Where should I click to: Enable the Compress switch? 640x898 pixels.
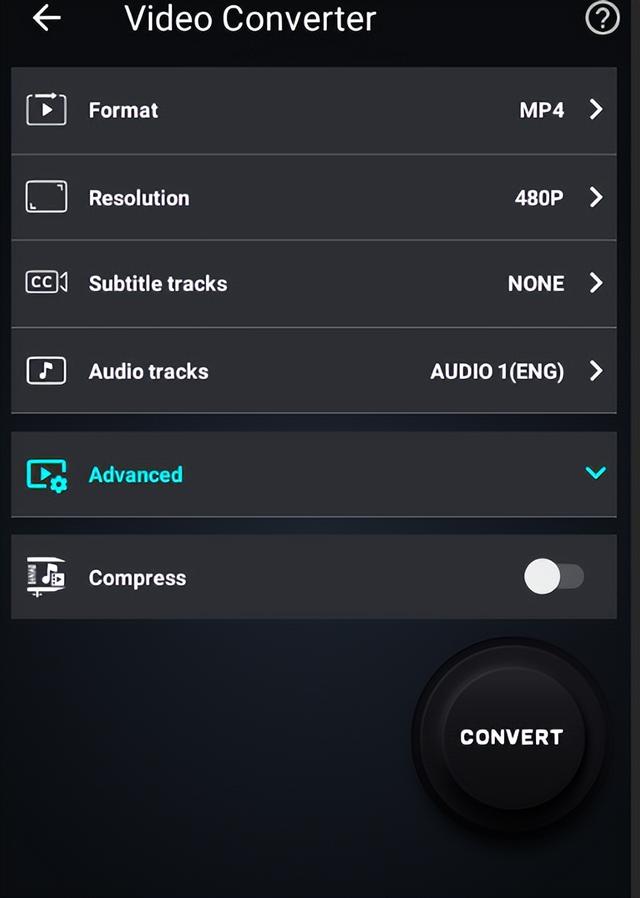tap(554, 577)
